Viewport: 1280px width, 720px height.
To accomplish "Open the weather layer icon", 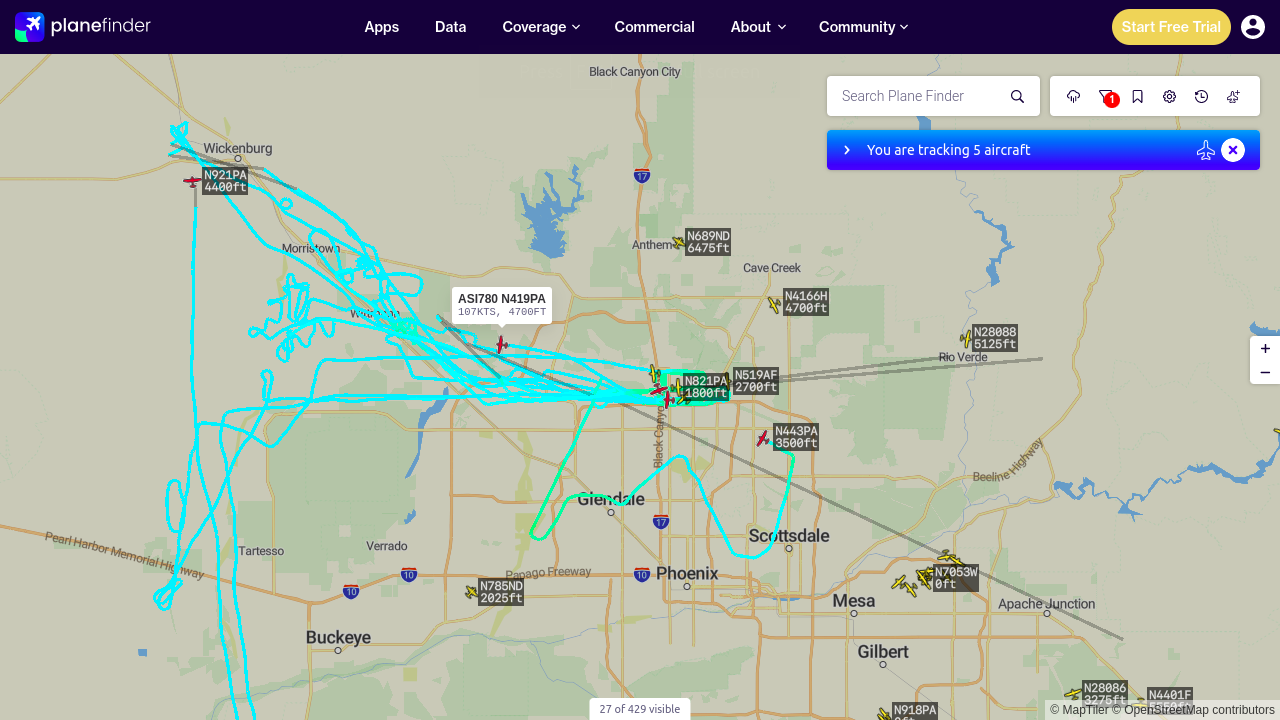I will click(x=1074, y=96).
